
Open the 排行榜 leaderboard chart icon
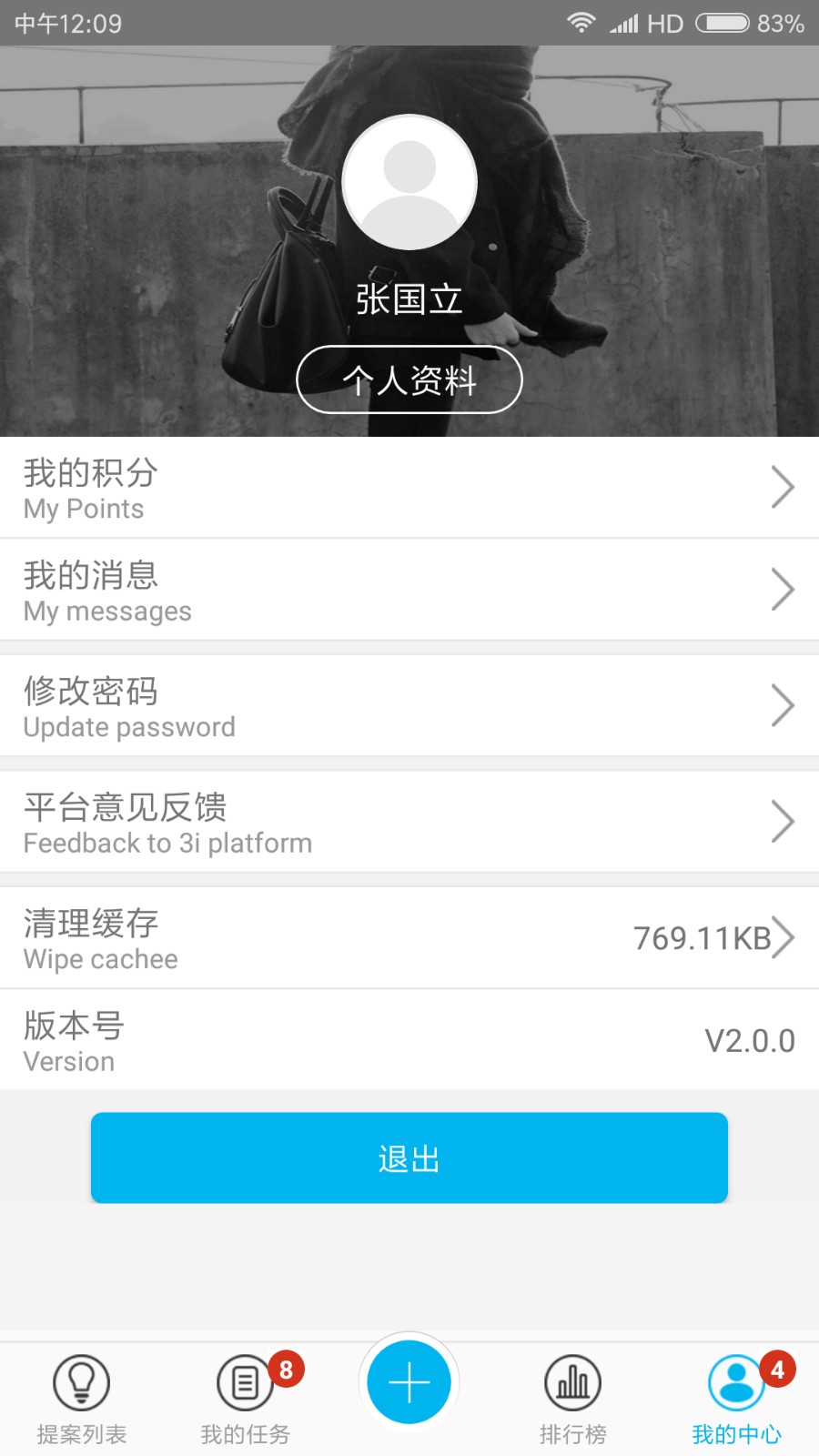tap(572, 1381)
